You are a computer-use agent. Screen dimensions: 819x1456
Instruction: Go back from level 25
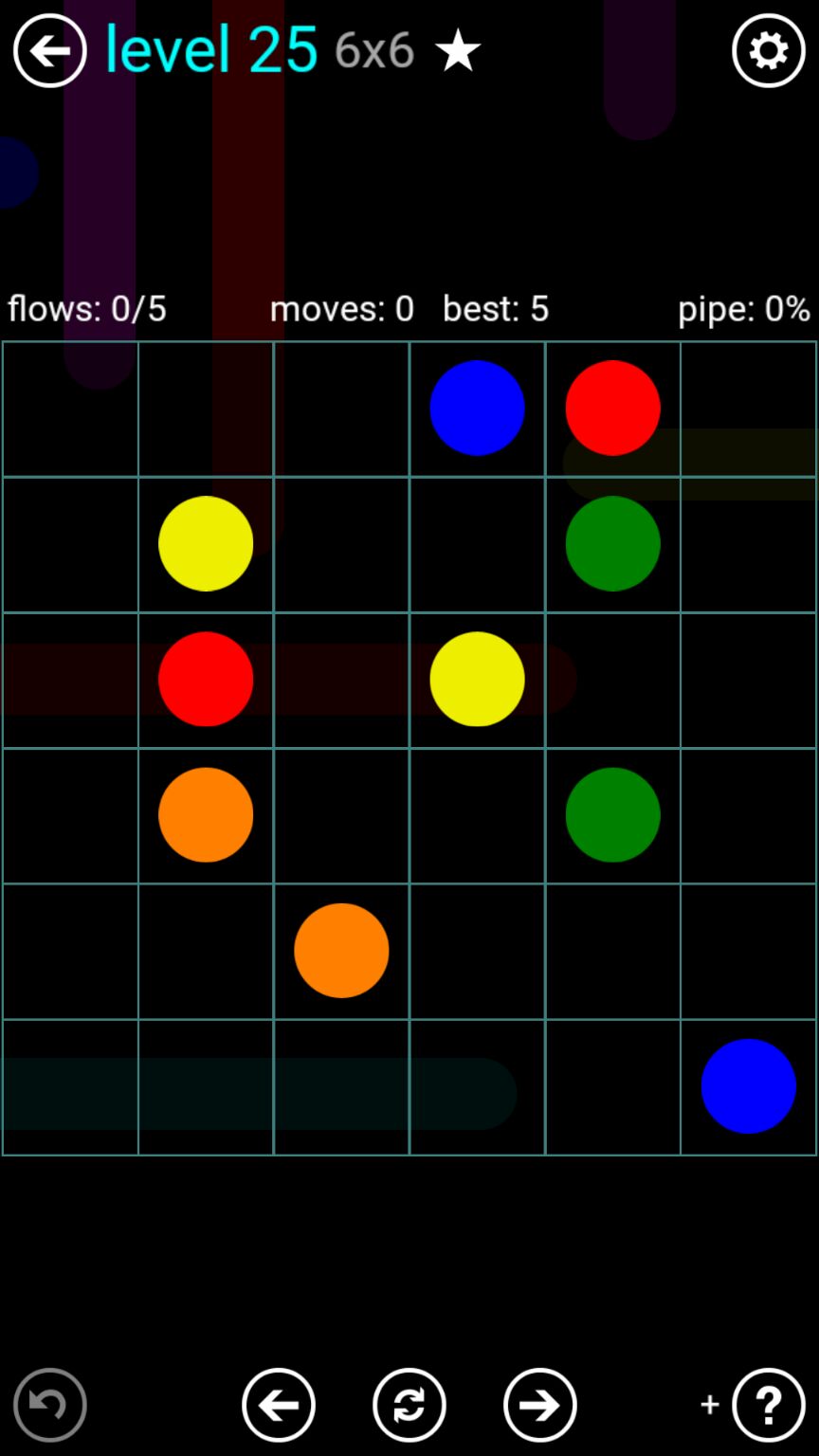point(49,51)
